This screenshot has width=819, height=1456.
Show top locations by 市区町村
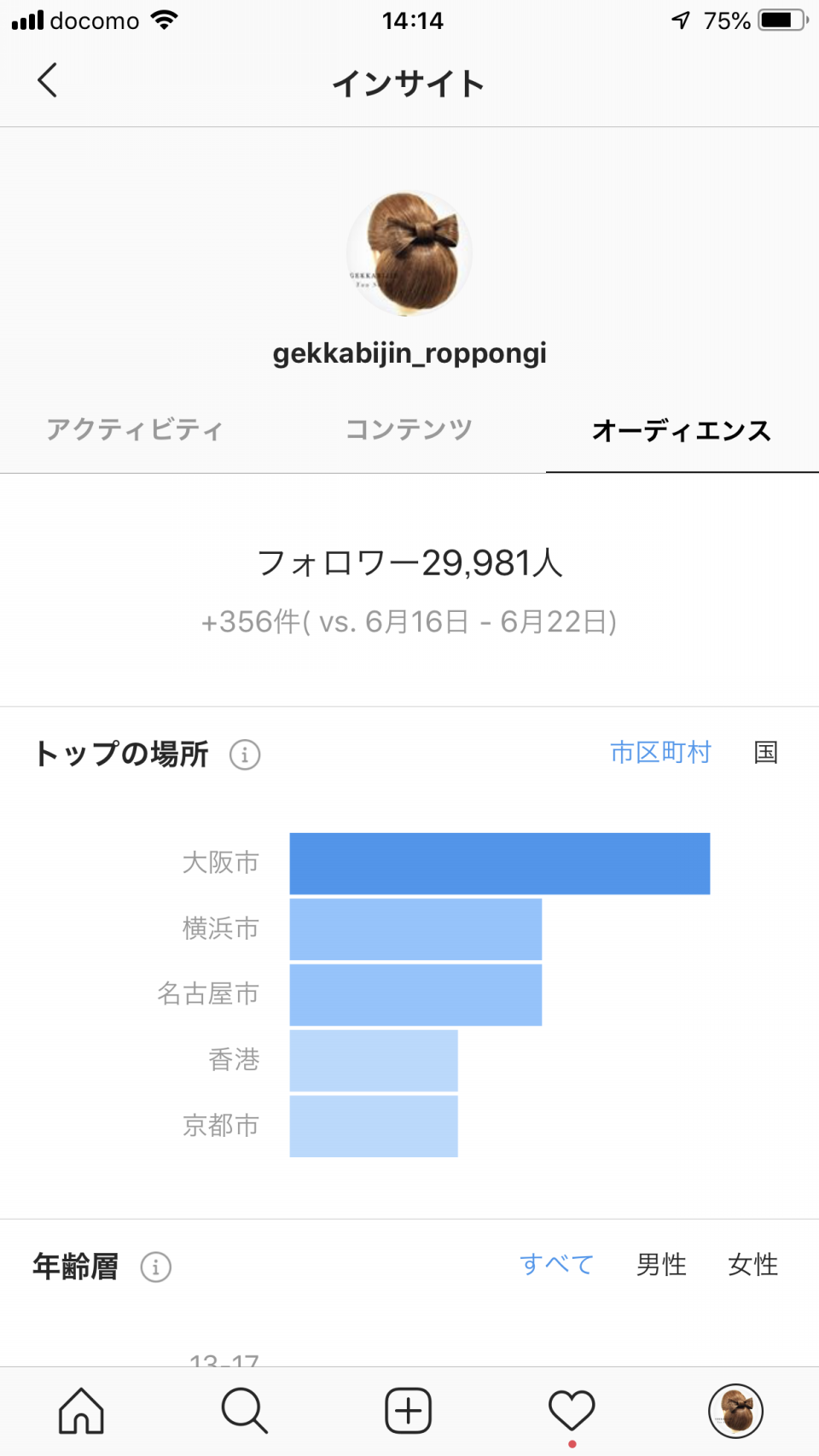point(660,752)
